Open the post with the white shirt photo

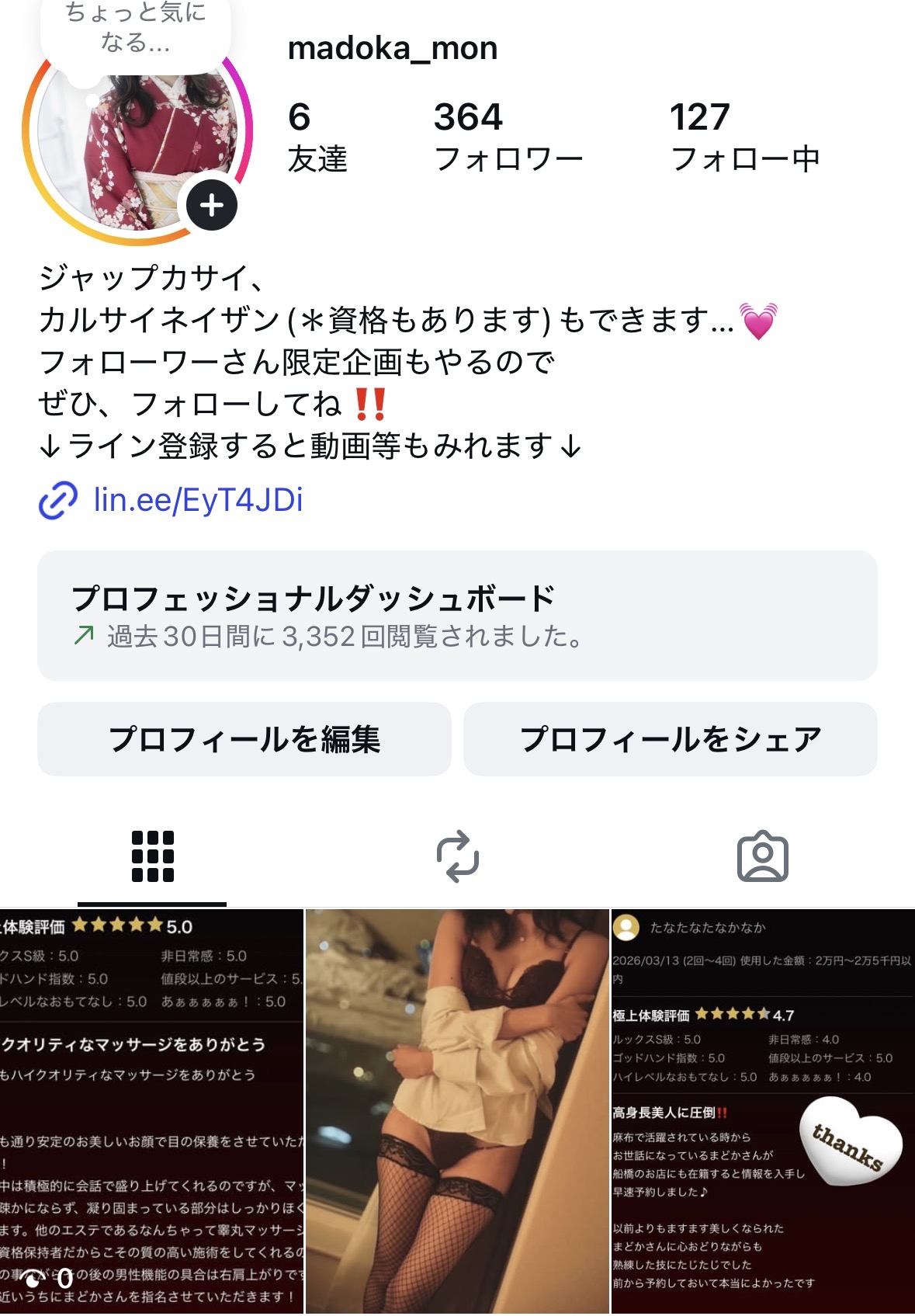457,1110
